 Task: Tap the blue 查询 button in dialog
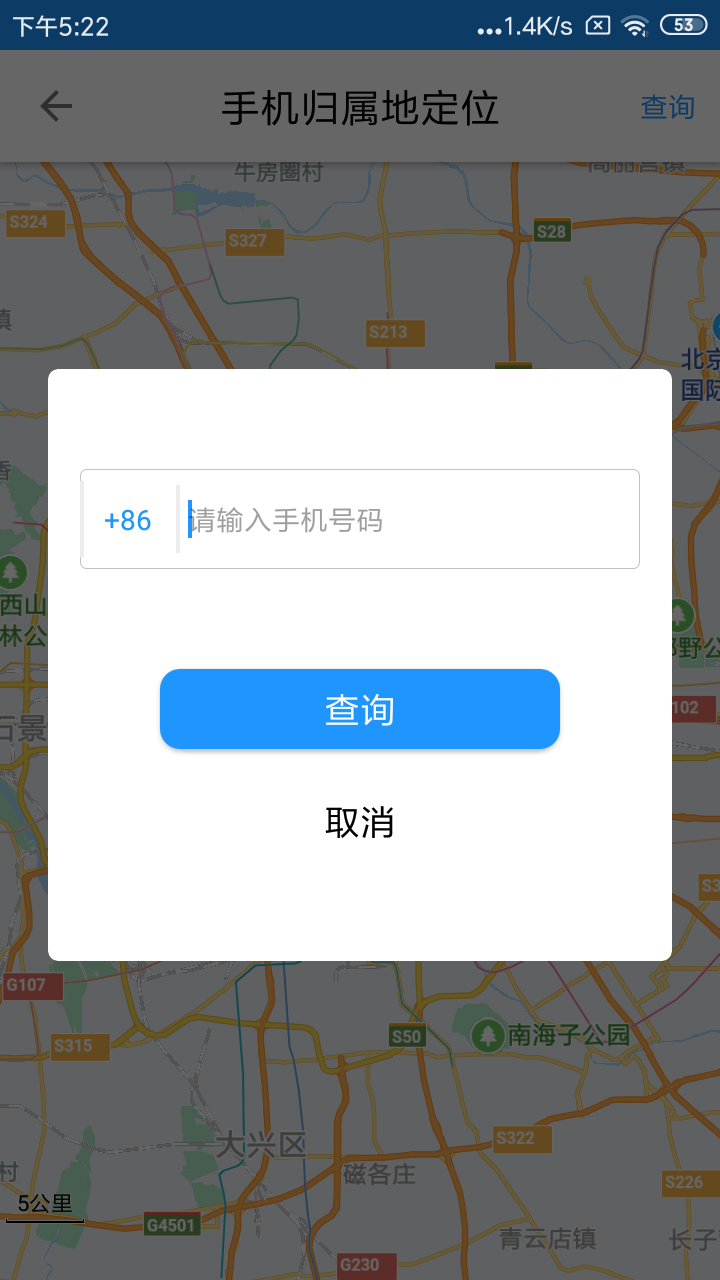click(360, 709)
